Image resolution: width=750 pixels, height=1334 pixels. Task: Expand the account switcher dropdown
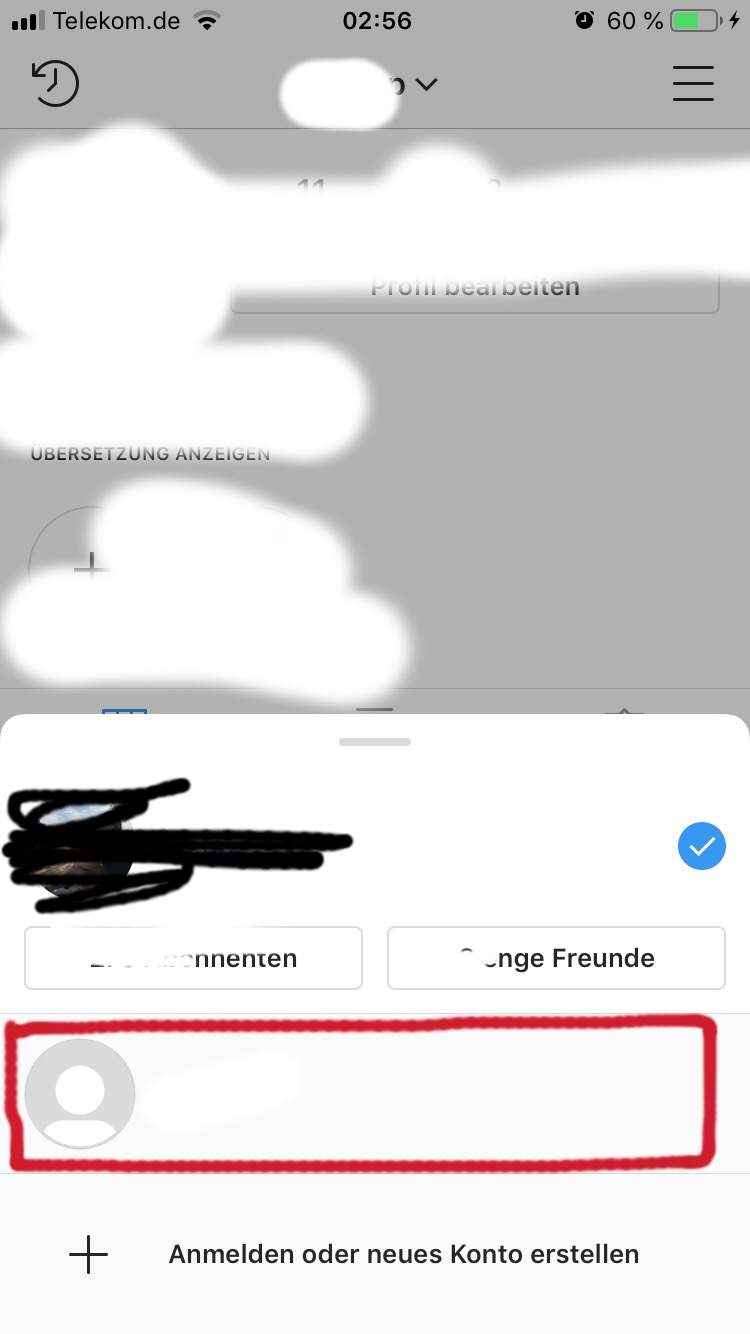[x=425, y=85]
